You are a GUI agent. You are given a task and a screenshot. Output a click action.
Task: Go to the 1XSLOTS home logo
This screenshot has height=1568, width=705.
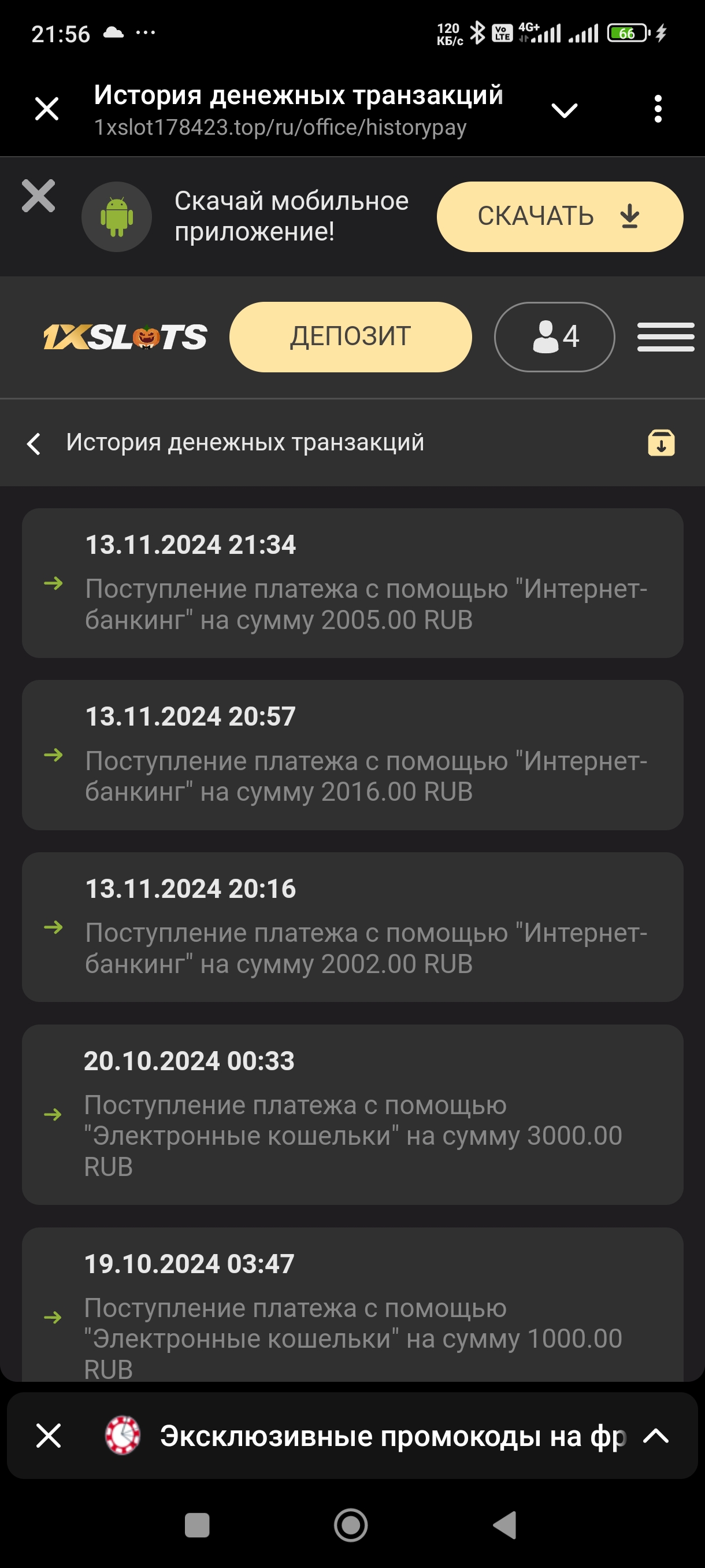pos(125,336)
